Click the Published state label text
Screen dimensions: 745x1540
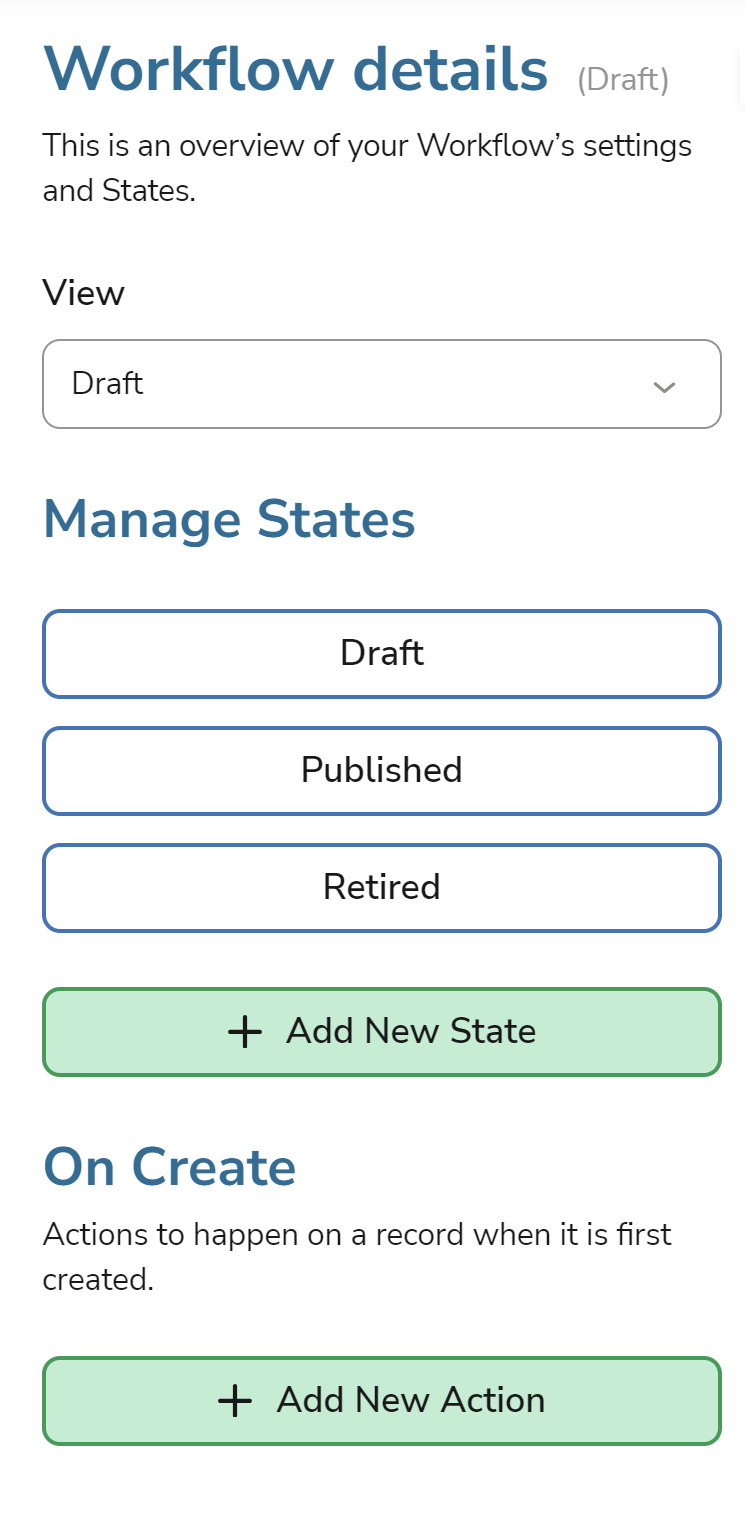[381, 770]
